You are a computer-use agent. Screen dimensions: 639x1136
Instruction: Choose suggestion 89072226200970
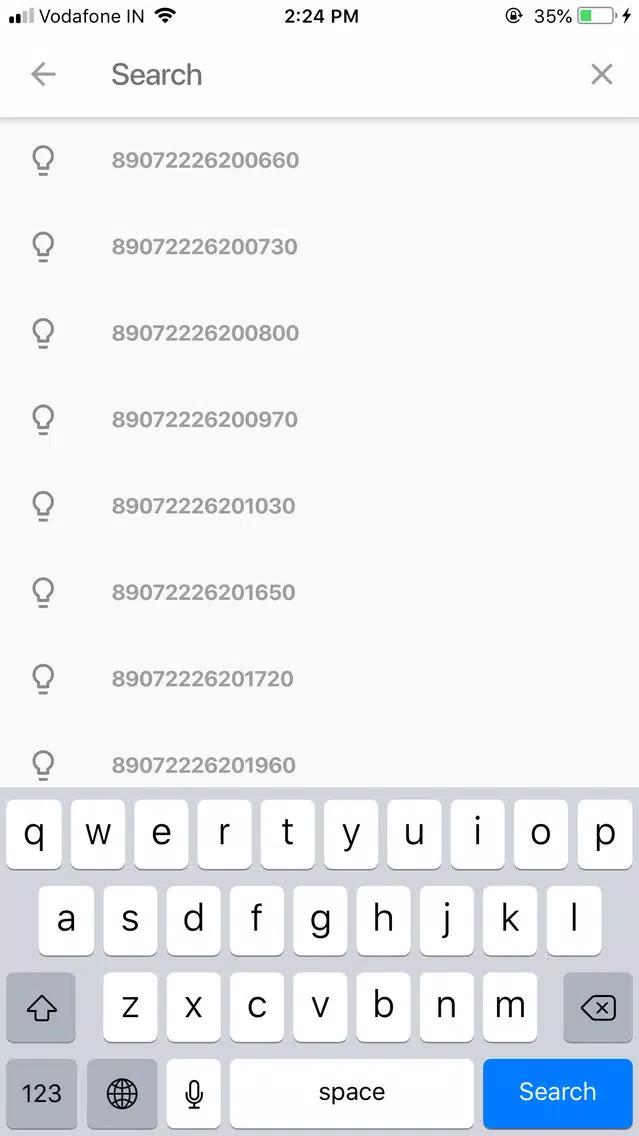coord(204,419)
